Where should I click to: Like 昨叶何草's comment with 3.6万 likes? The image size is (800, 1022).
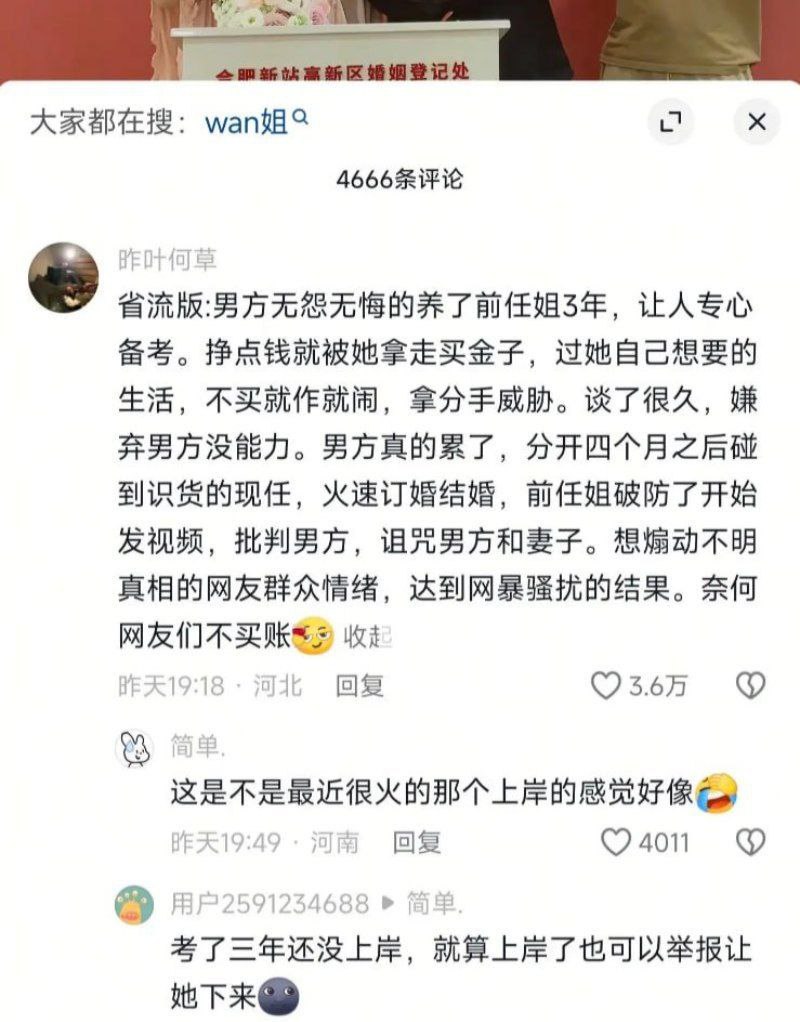click(x=606, y=685)
